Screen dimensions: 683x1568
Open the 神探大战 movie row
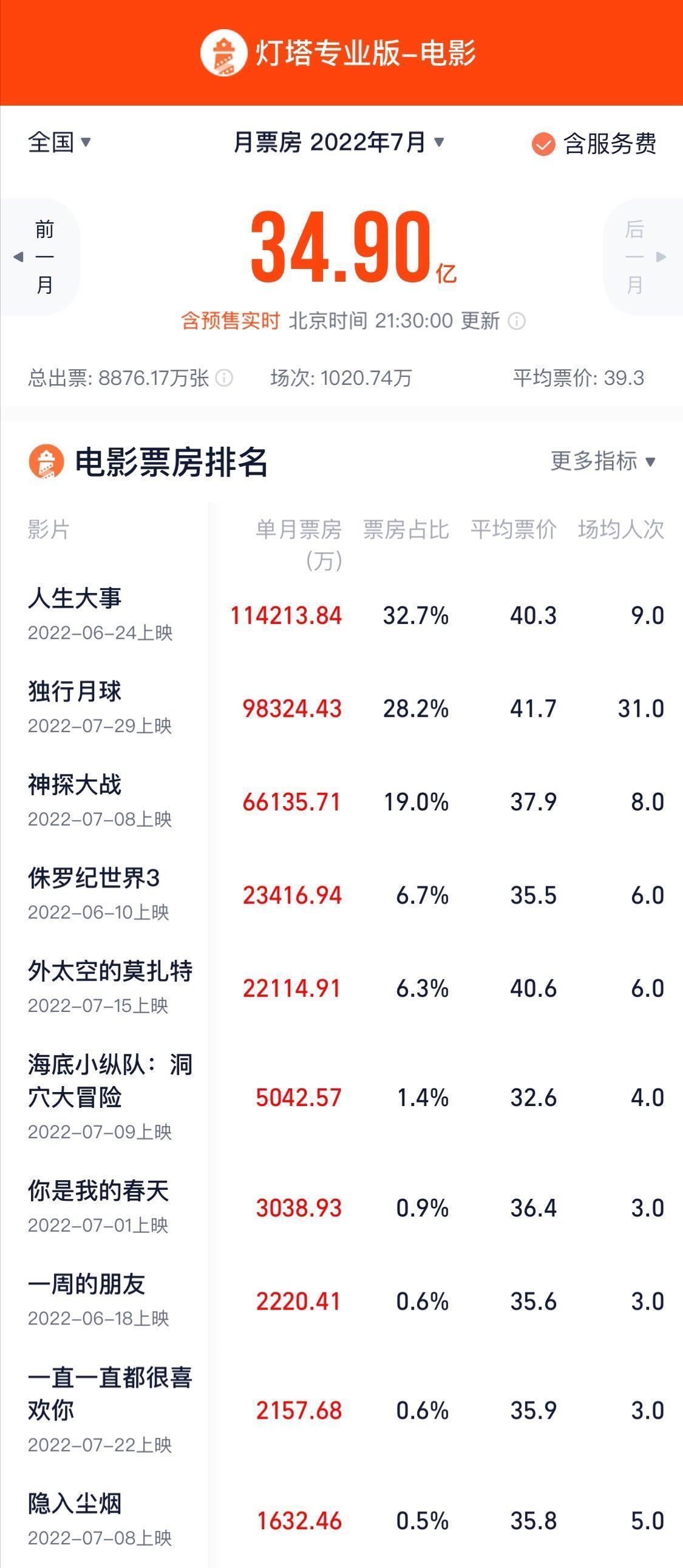coord(341,802)
